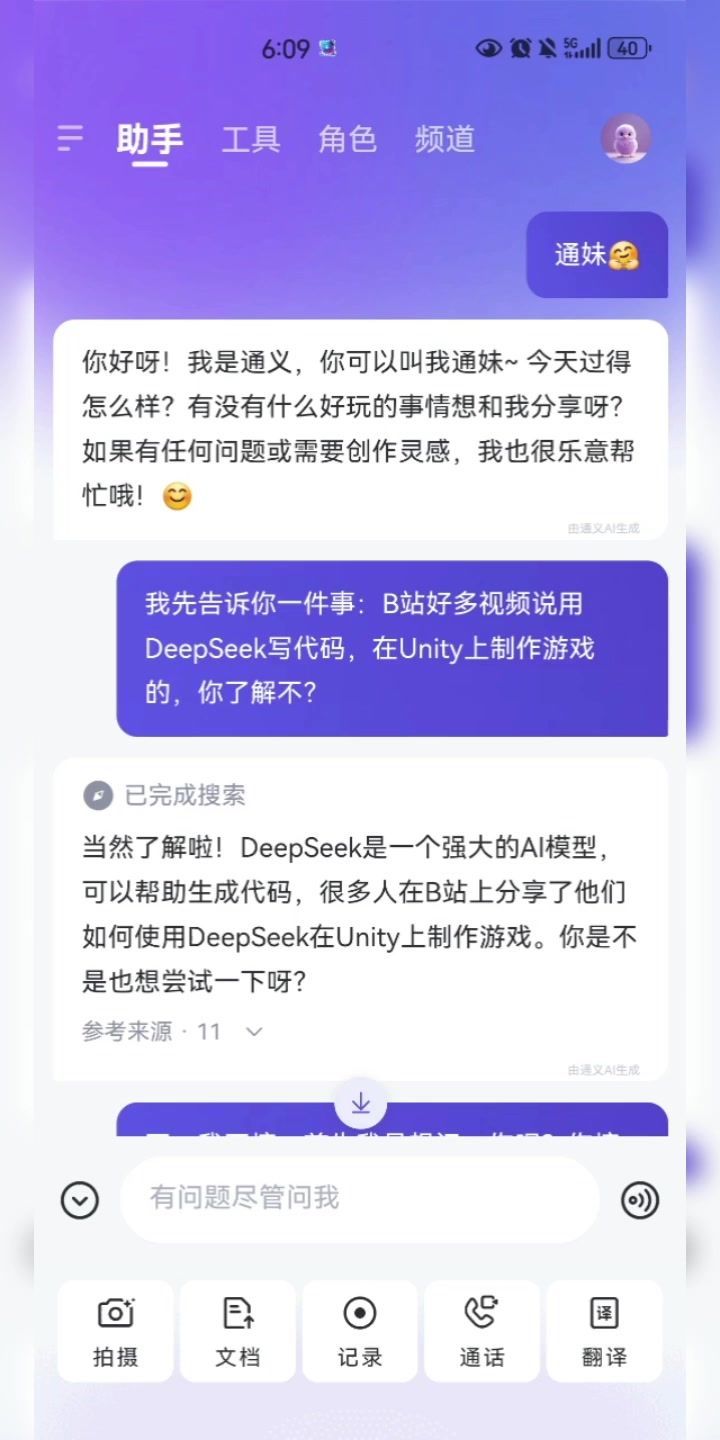Collapse the shortcut panel with the chevron icon

point(80,1199)
